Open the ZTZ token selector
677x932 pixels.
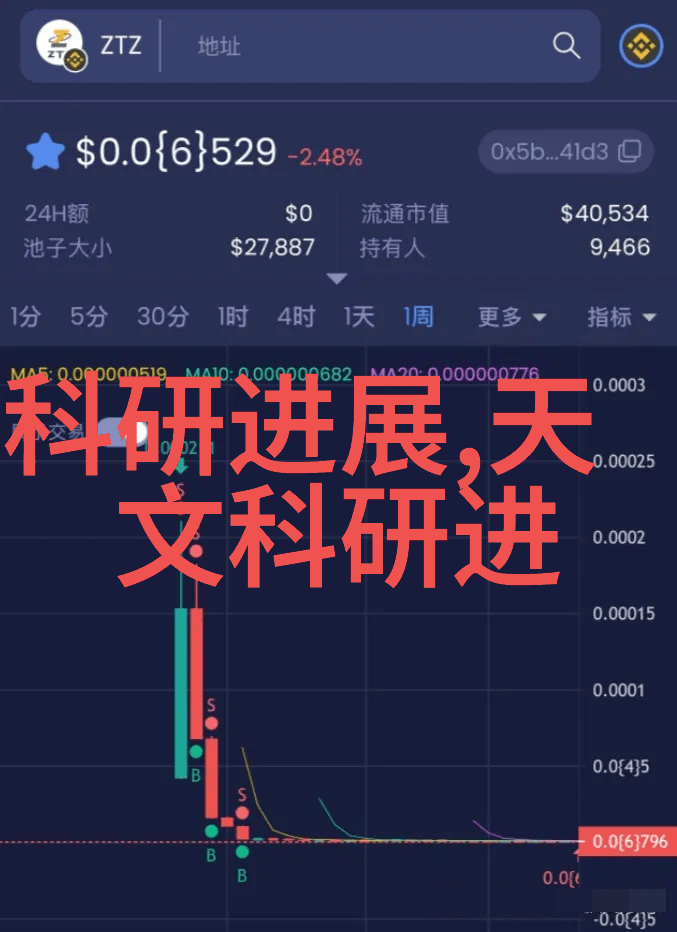[90, 46]
